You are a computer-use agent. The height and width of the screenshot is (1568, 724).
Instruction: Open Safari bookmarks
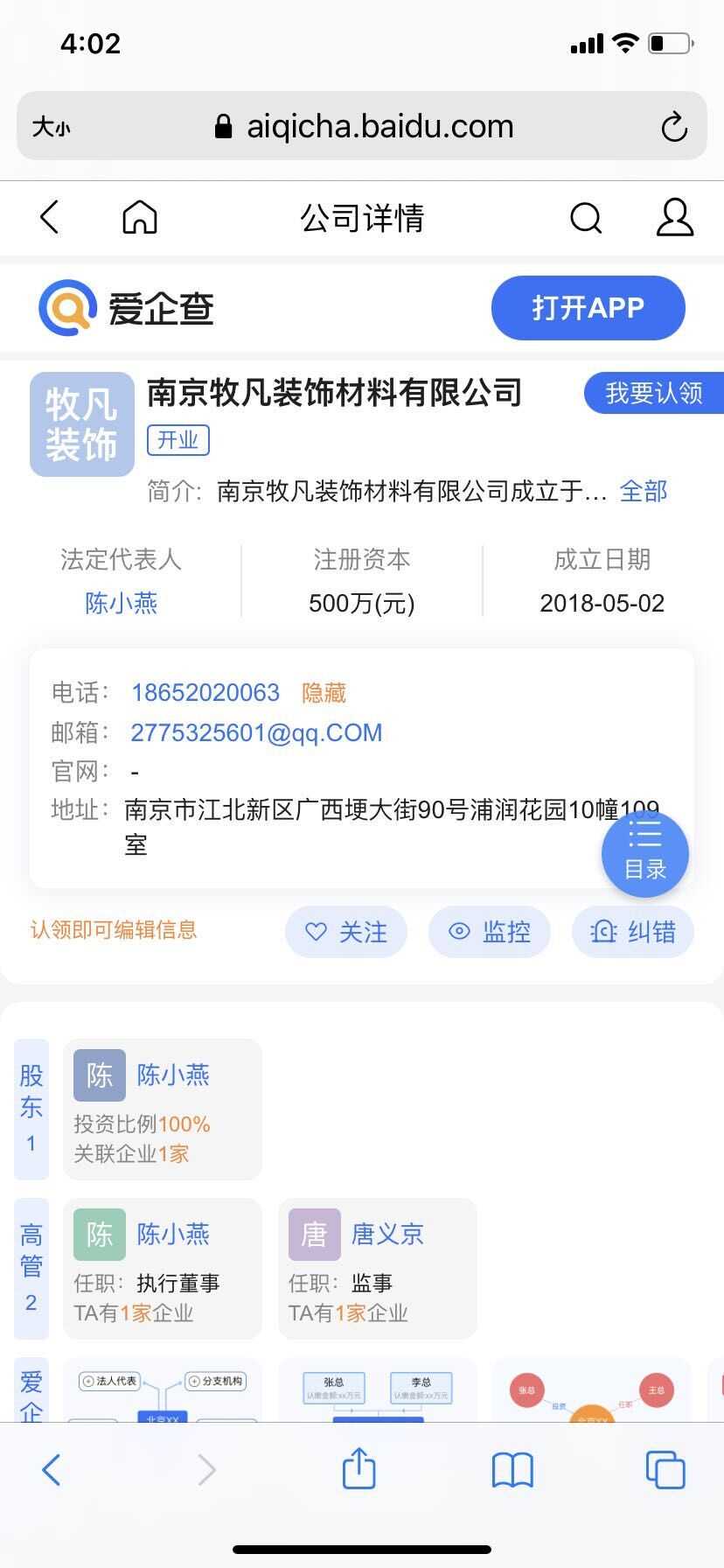[512, 1469]
